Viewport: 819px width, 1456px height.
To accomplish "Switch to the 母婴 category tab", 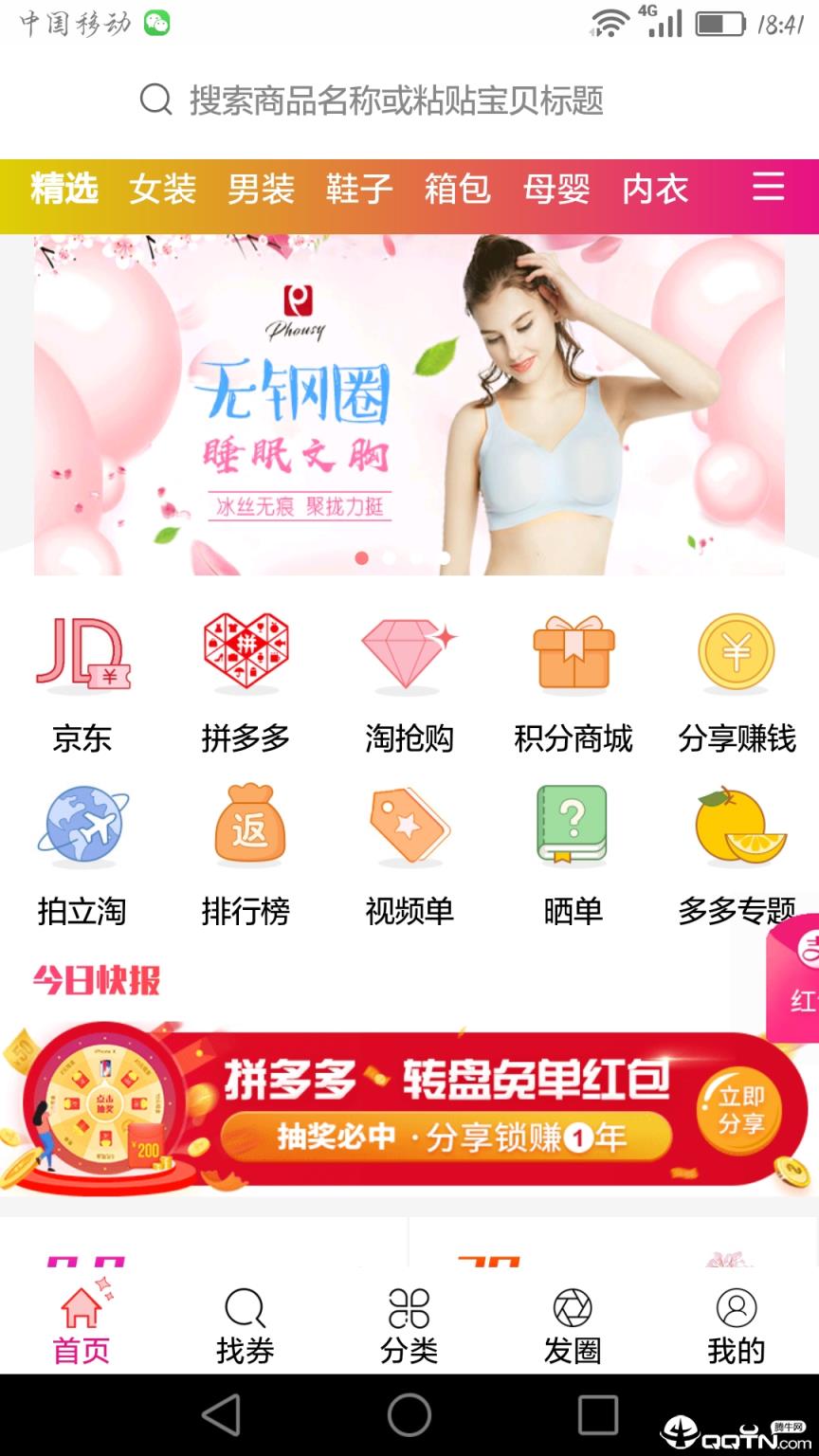I will 557,190.
